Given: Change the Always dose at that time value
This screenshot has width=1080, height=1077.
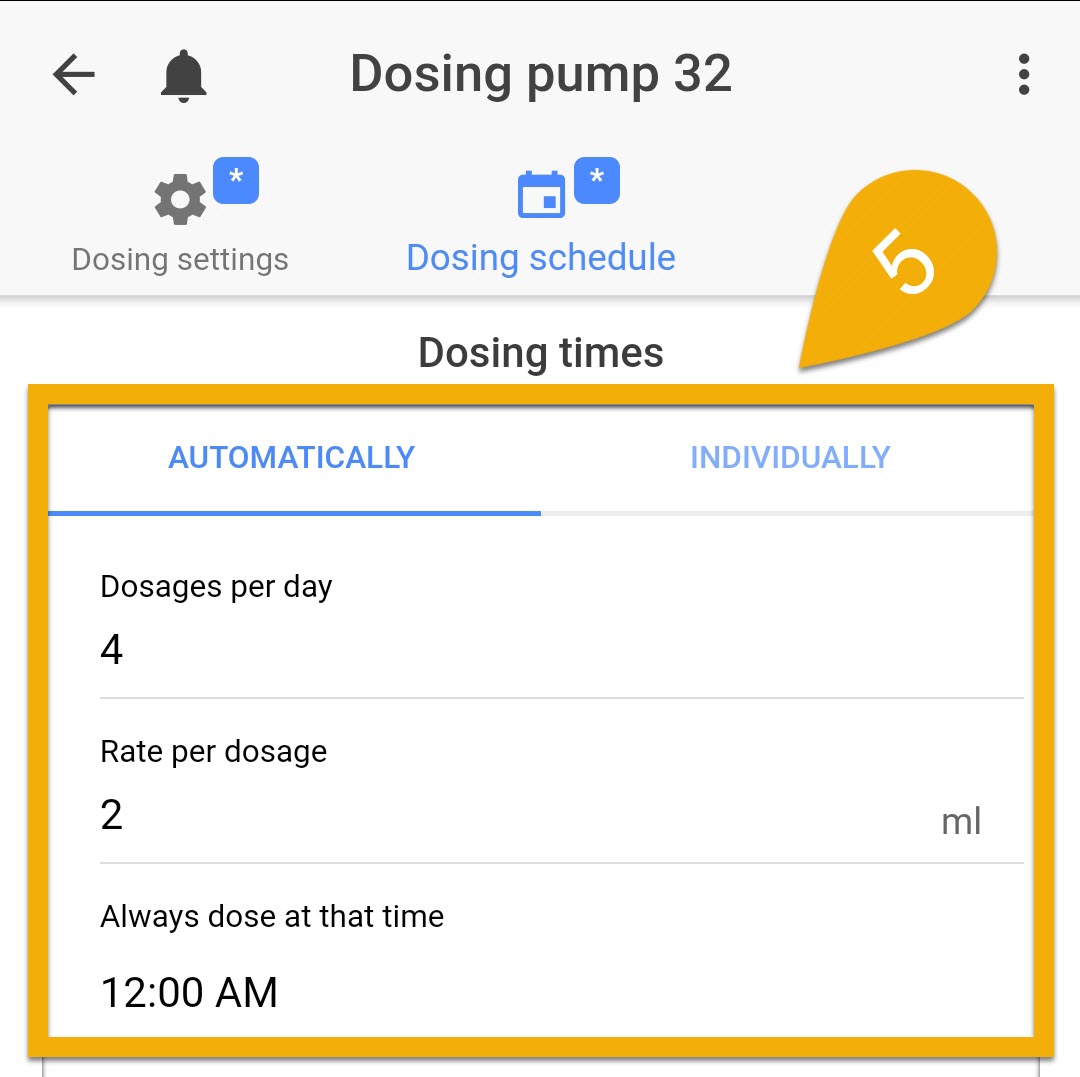Looking at the screenshot, I should [x=190, y=992].
